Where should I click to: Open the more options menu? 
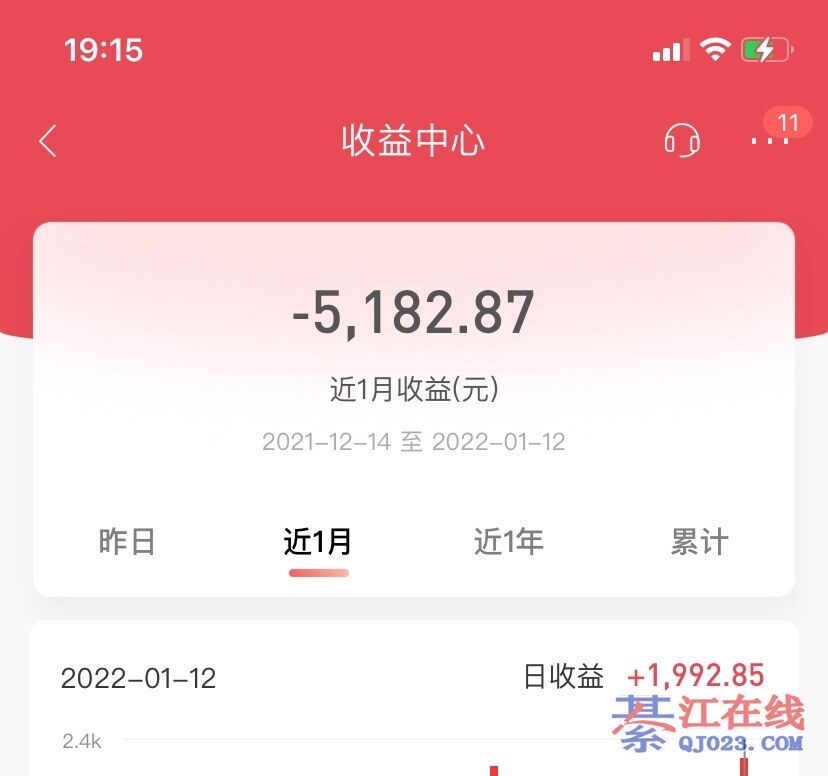770,141
